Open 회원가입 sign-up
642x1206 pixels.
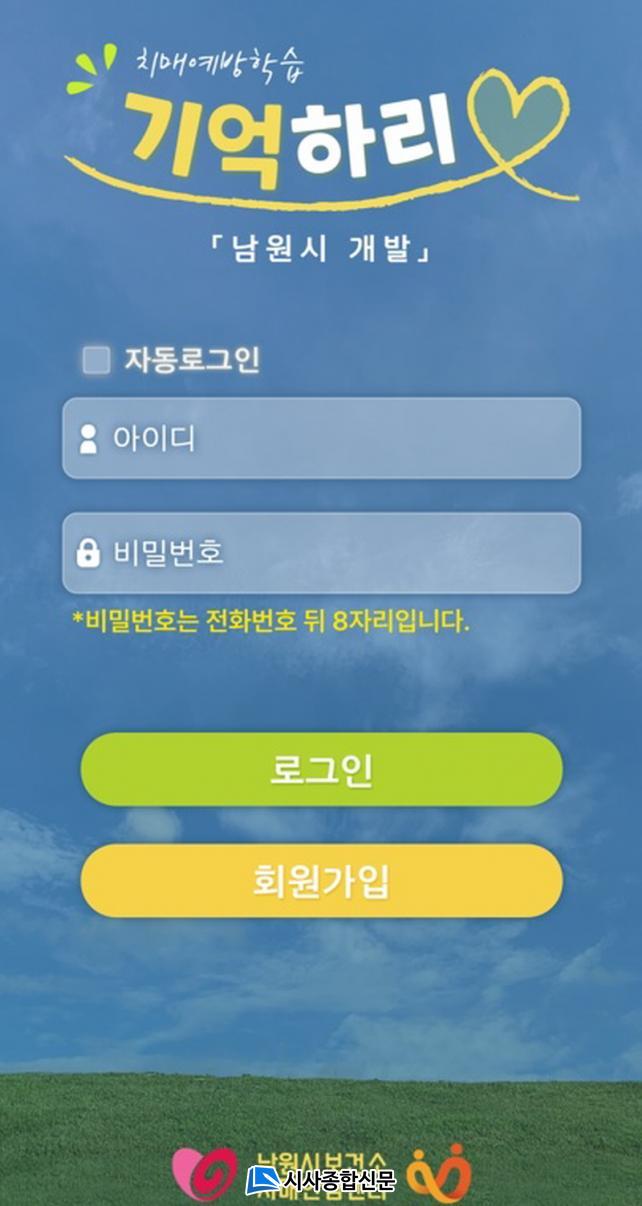[x=321, y=881]
